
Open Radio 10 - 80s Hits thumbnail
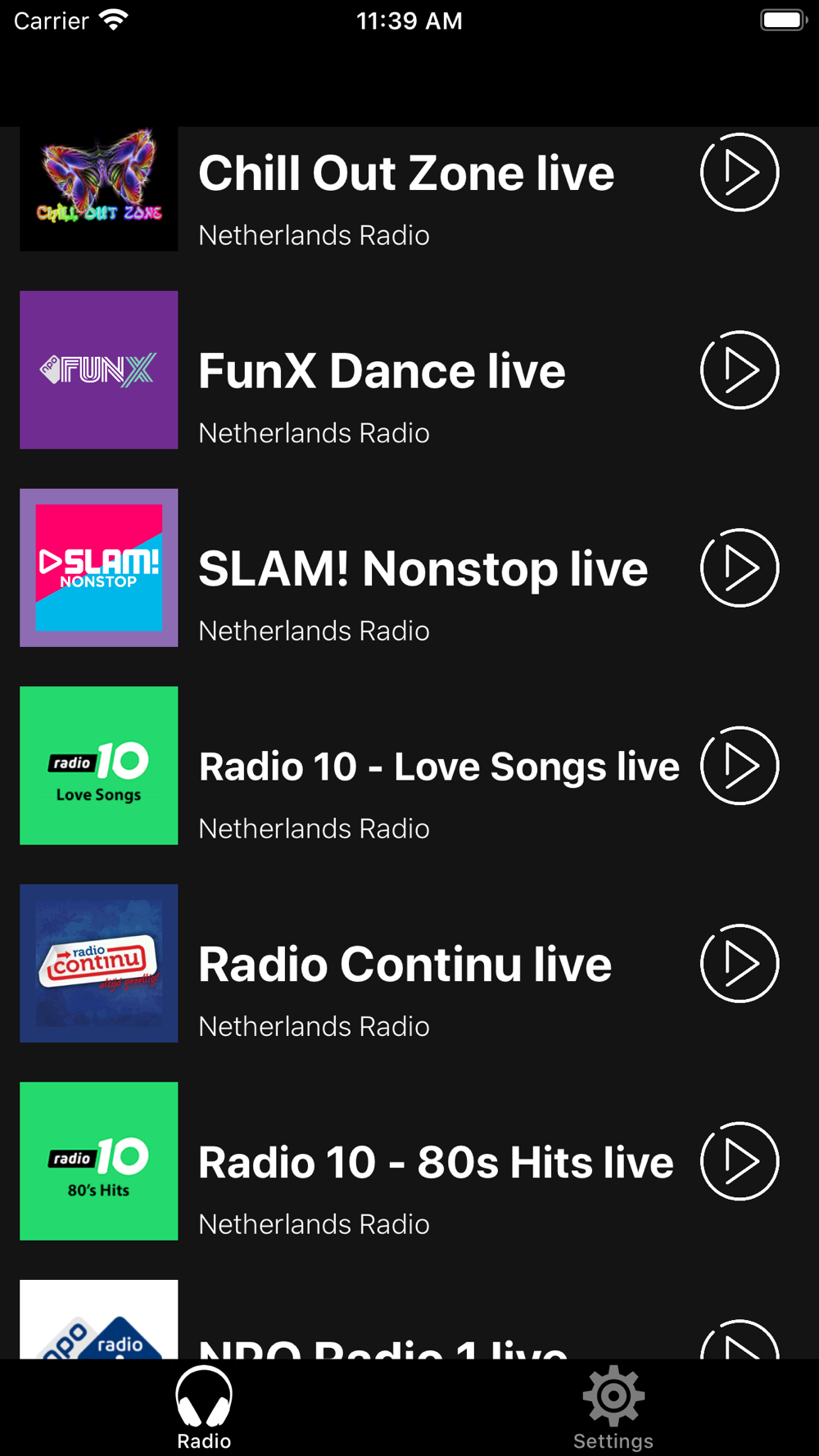tap(99, 1161)
